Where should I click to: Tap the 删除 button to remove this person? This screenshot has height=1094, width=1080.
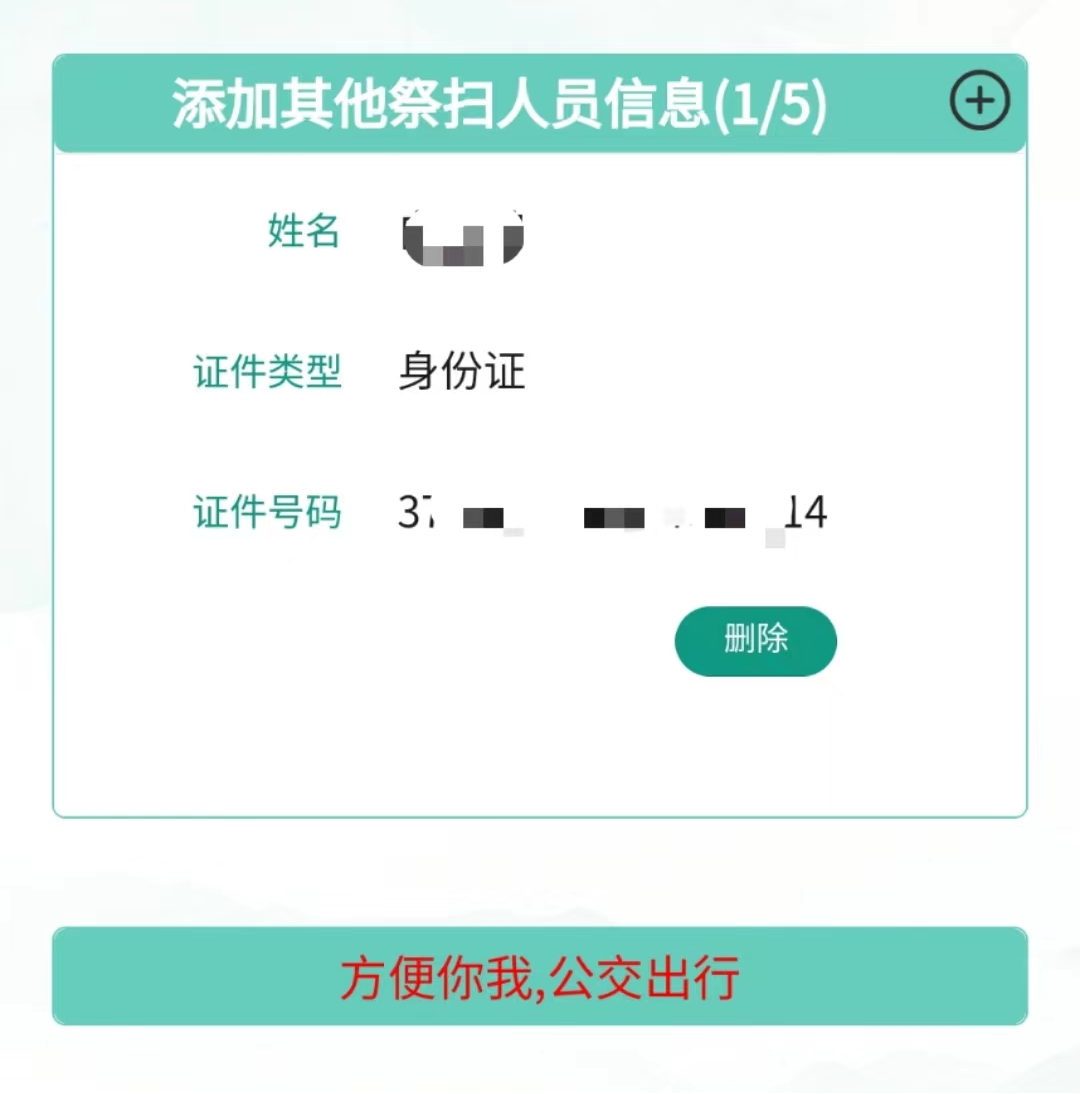(755, 640)
